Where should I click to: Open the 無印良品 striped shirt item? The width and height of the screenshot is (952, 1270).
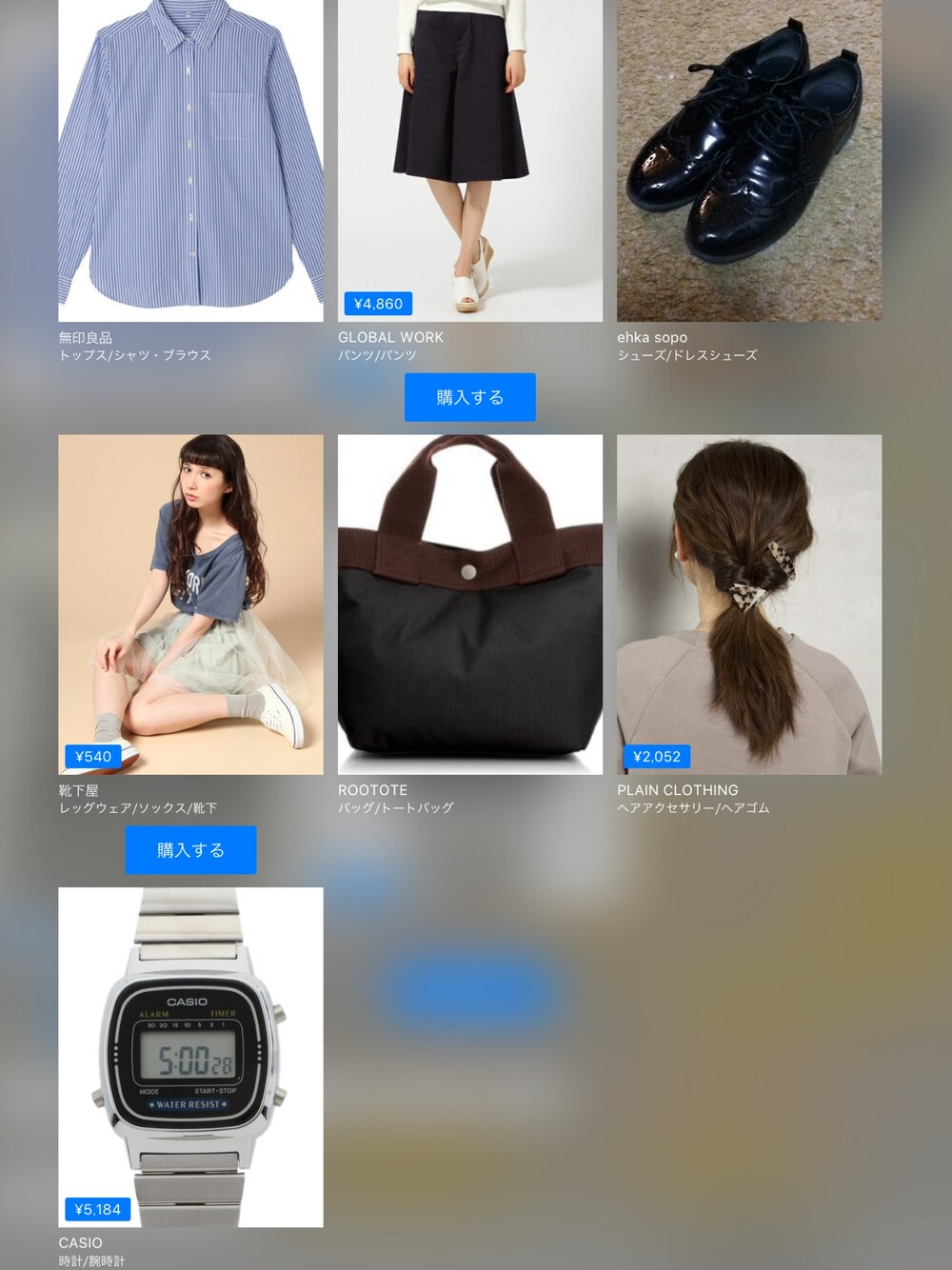[190, 160]
